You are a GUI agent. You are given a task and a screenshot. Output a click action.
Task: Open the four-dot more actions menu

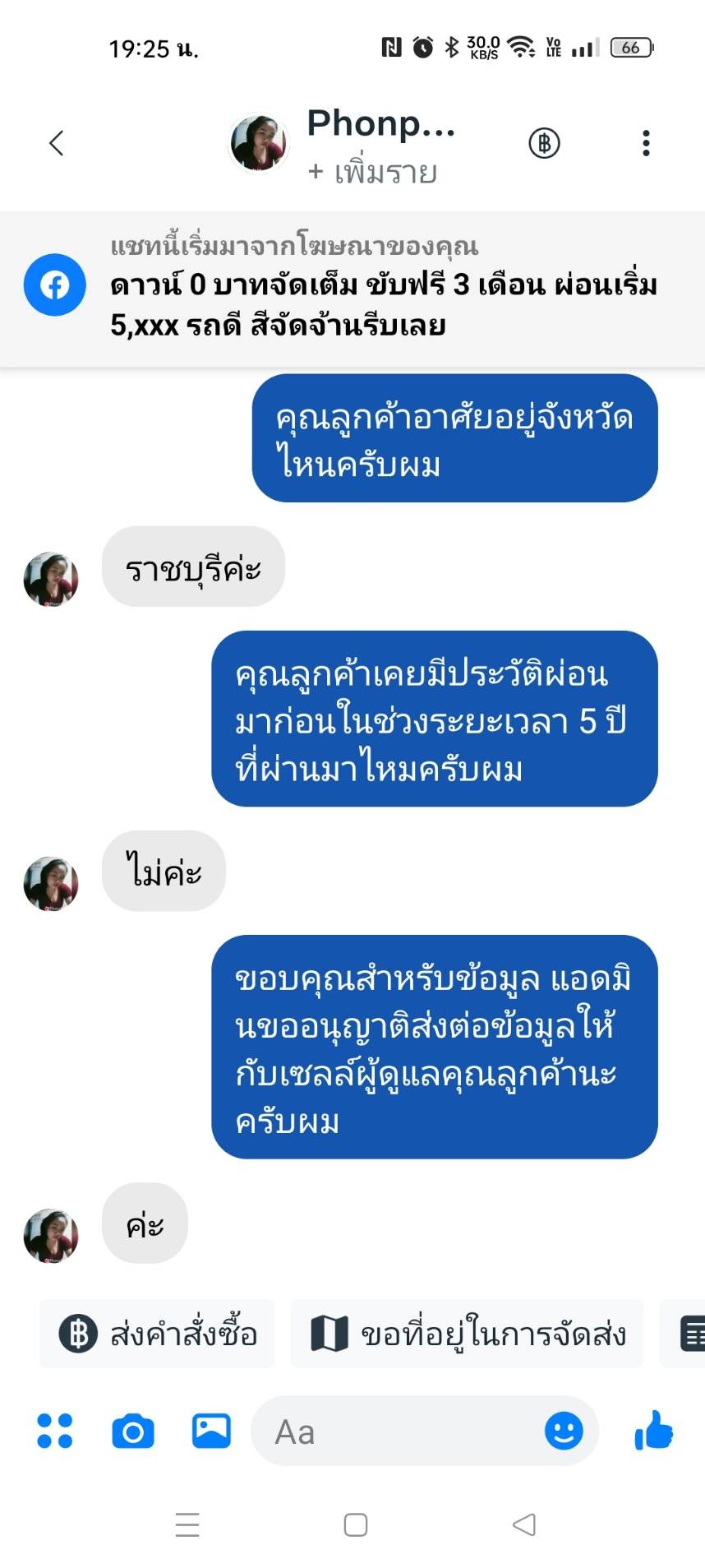tap(55, 1431)
